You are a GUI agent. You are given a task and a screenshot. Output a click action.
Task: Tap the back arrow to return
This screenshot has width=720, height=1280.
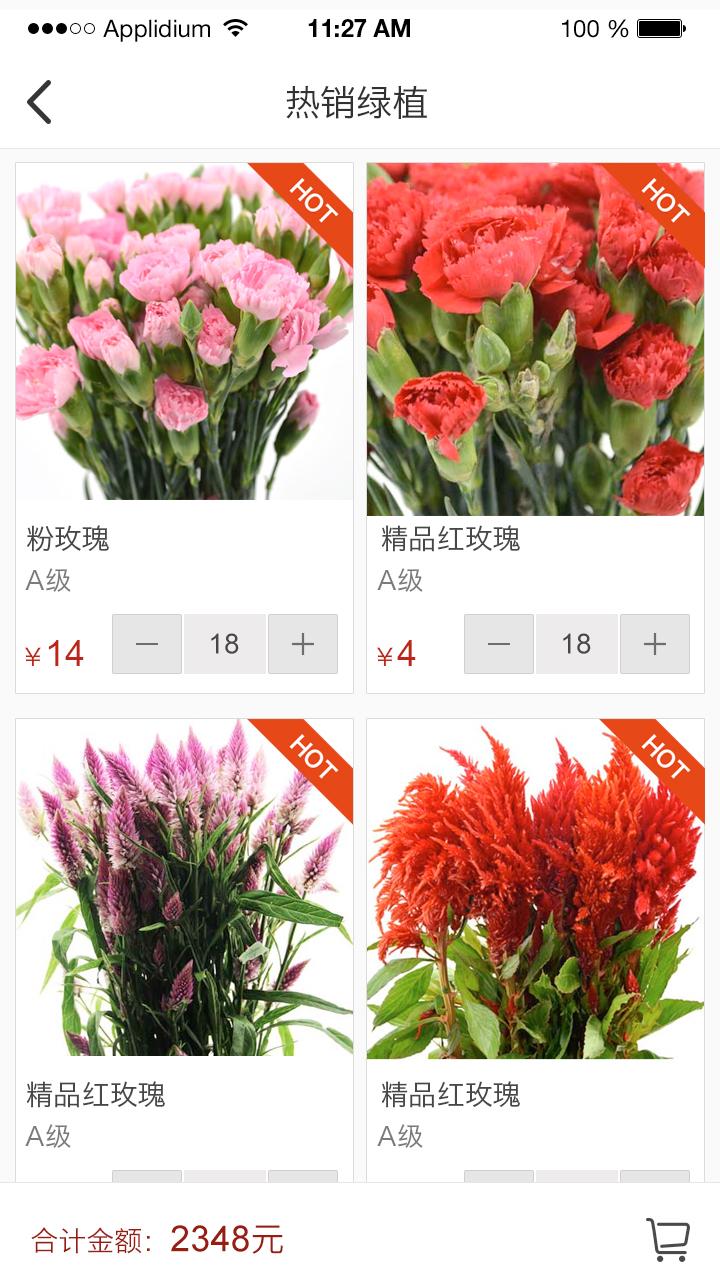click(38, 100)
